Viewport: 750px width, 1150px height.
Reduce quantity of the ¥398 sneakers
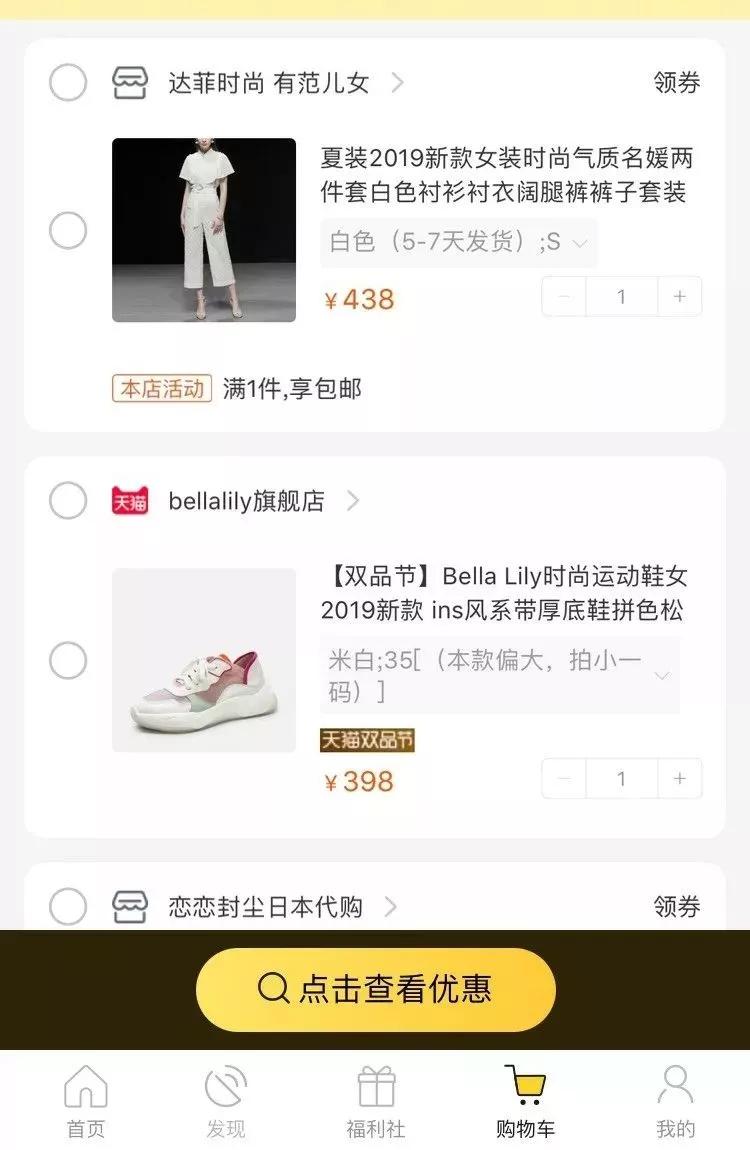[x=565, y=779]
